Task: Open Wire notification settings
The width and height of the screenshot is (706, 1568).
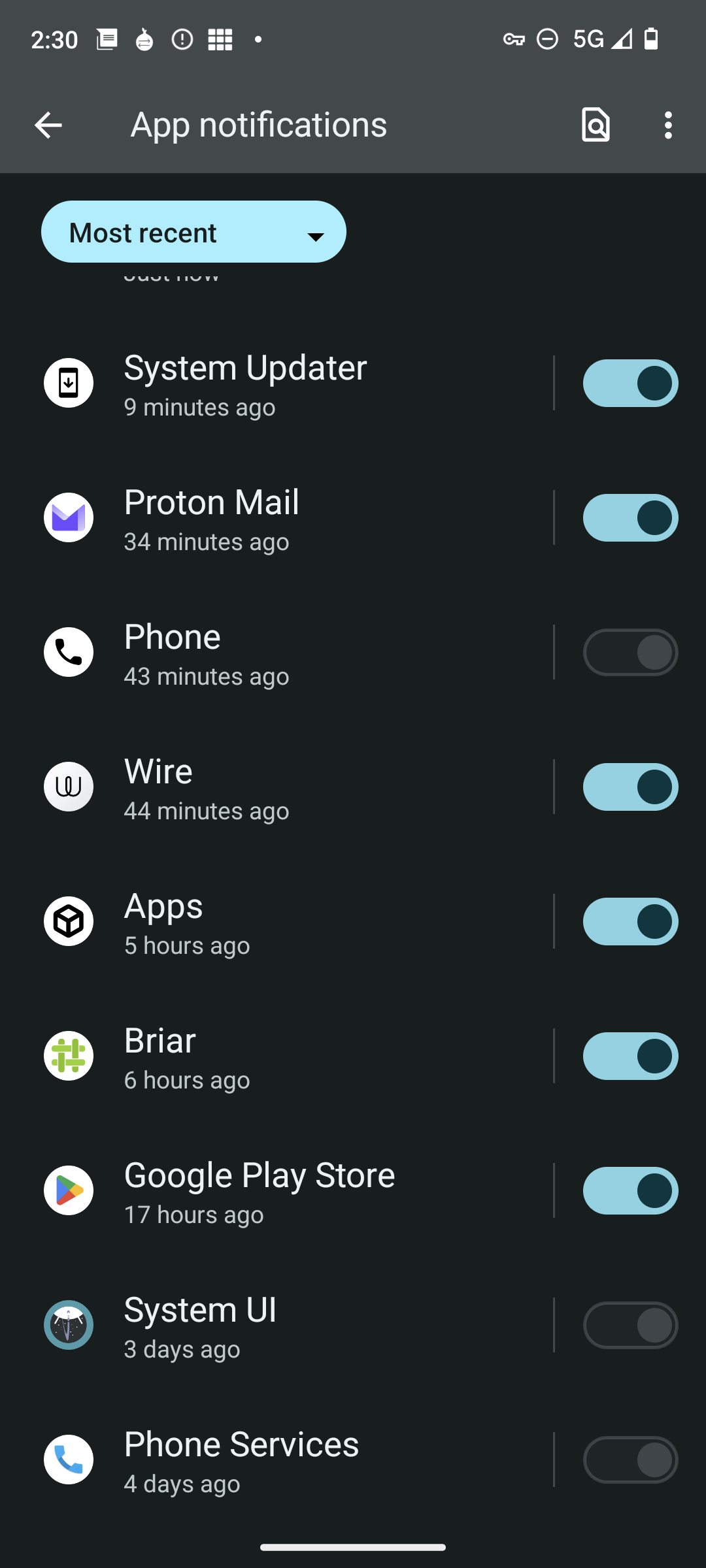Action: (294, 787)
